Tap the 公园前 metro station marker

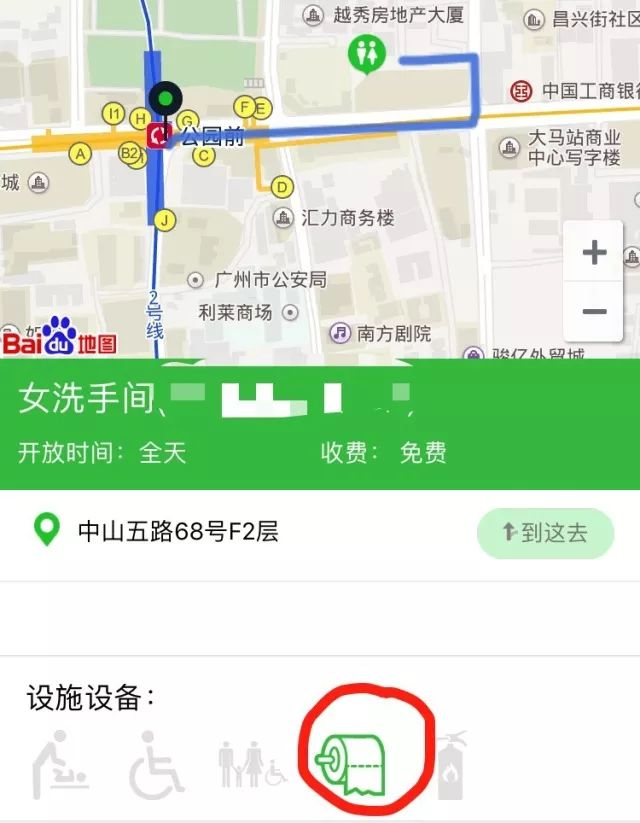click(x=159, y=136)
